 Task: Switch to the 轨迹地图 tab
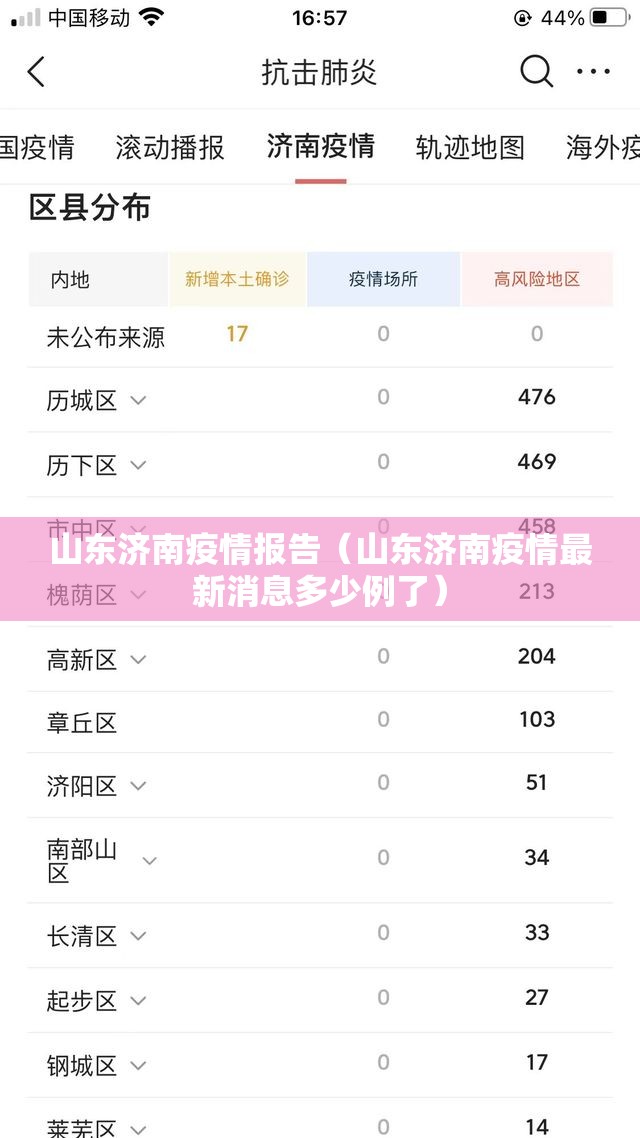470,147
